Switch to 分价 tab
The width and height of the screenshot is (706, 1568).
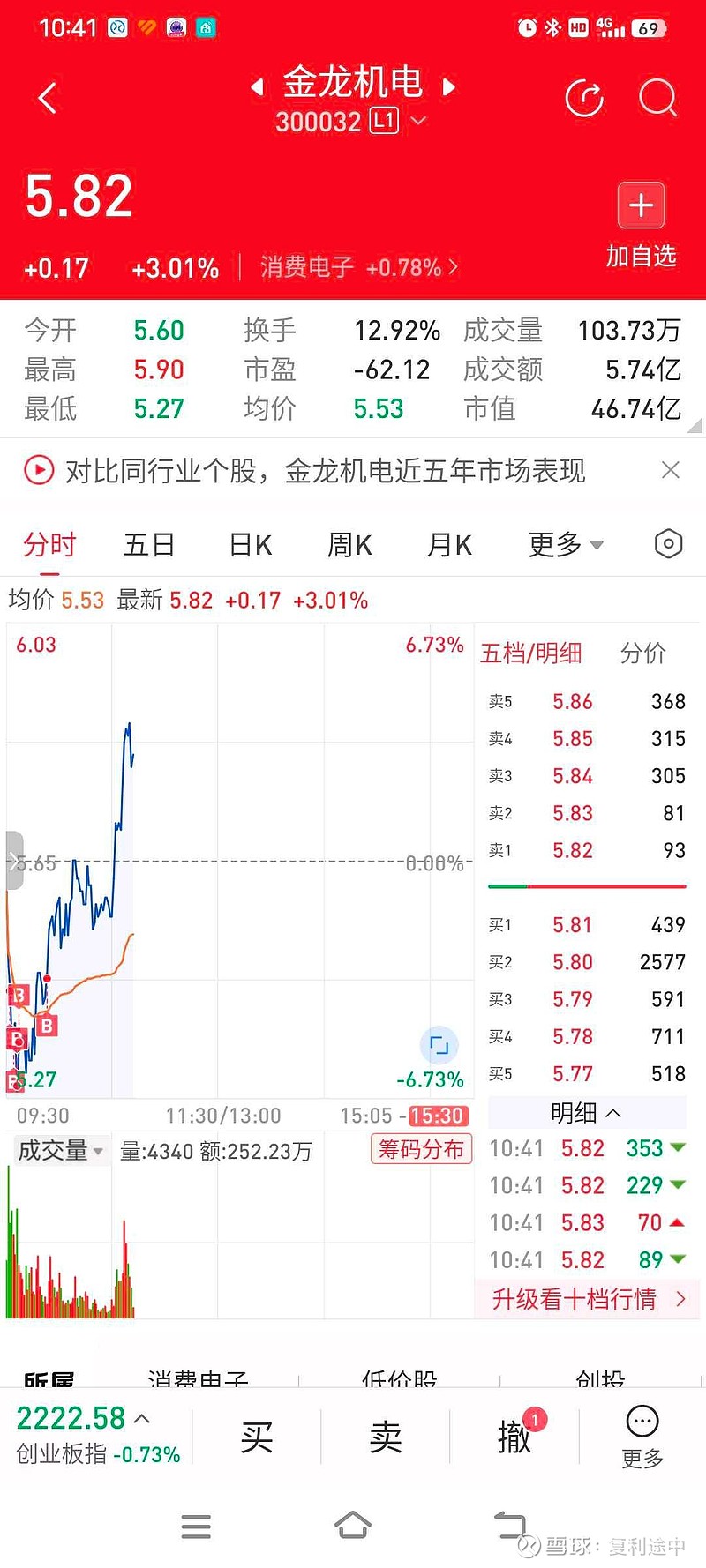(x=642, y=653)
